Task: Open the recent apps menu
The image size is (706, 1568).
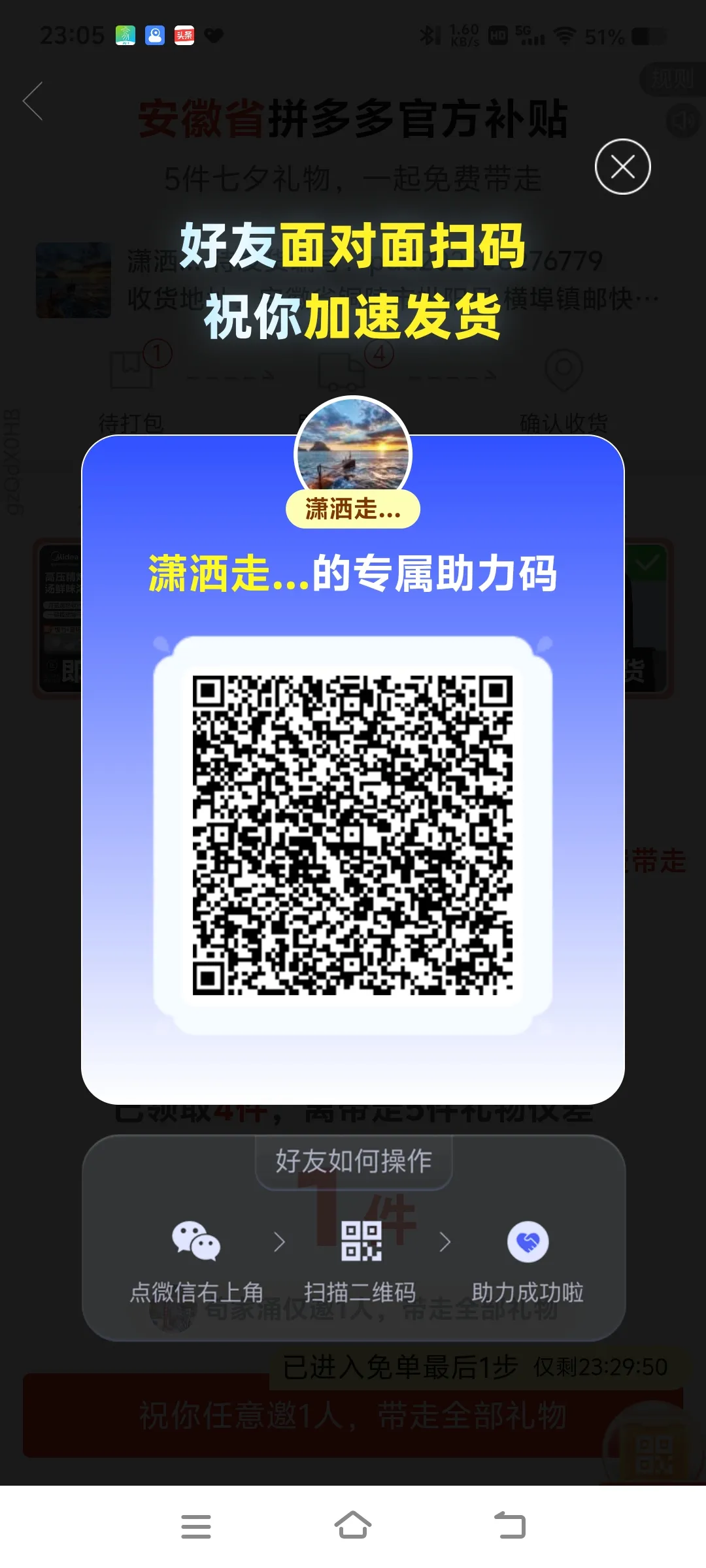Action: 196,1526
